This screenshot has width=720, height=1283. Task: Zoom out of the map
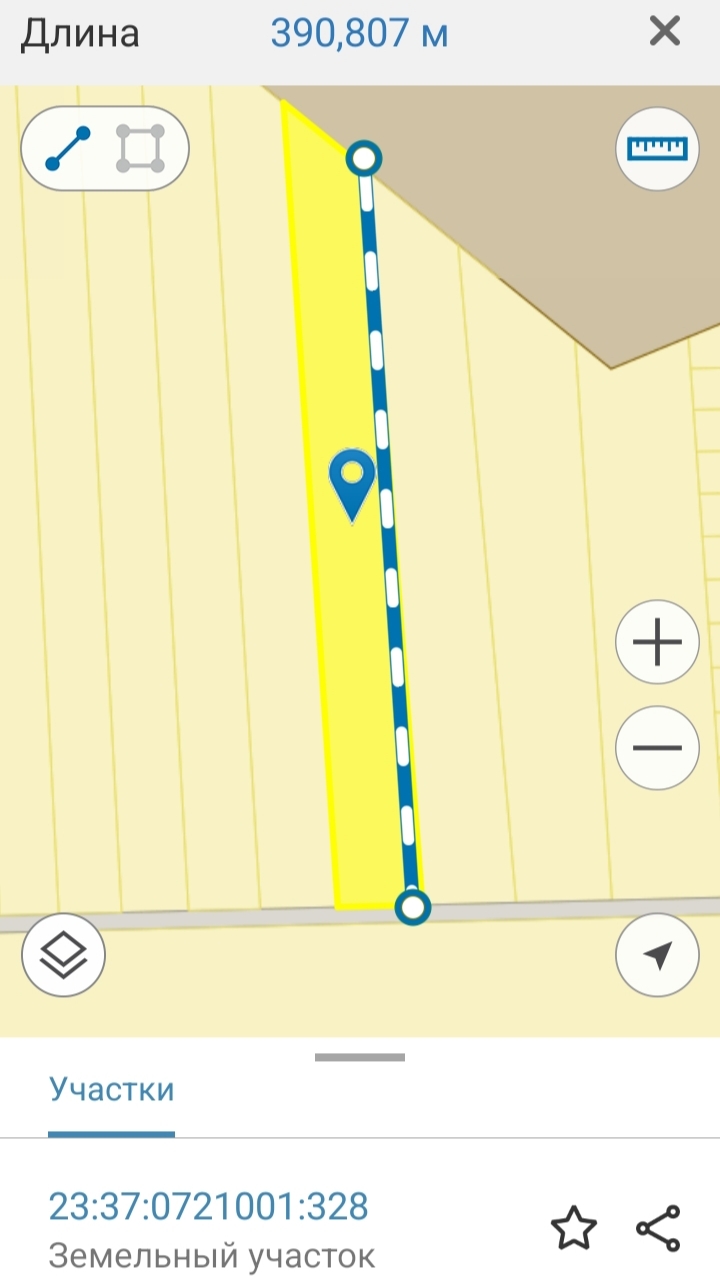(657, 748)
